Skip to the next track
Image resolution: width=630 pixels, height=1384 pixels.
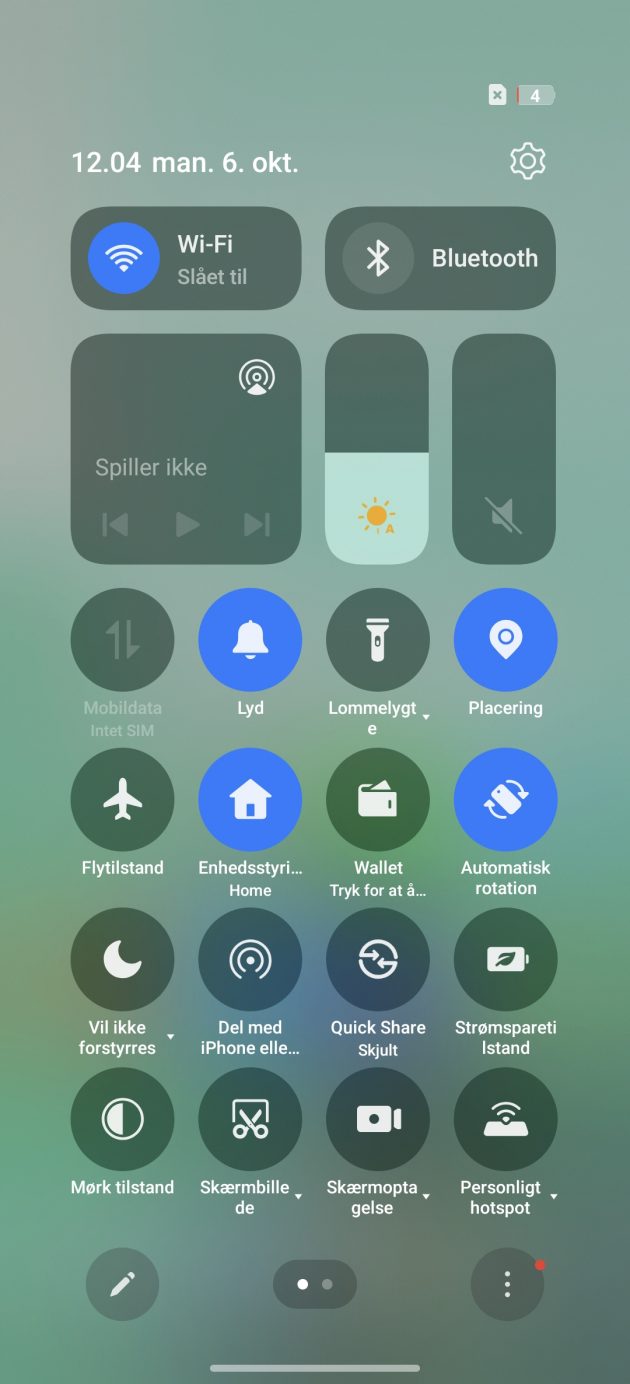click(x=257, y=524)
